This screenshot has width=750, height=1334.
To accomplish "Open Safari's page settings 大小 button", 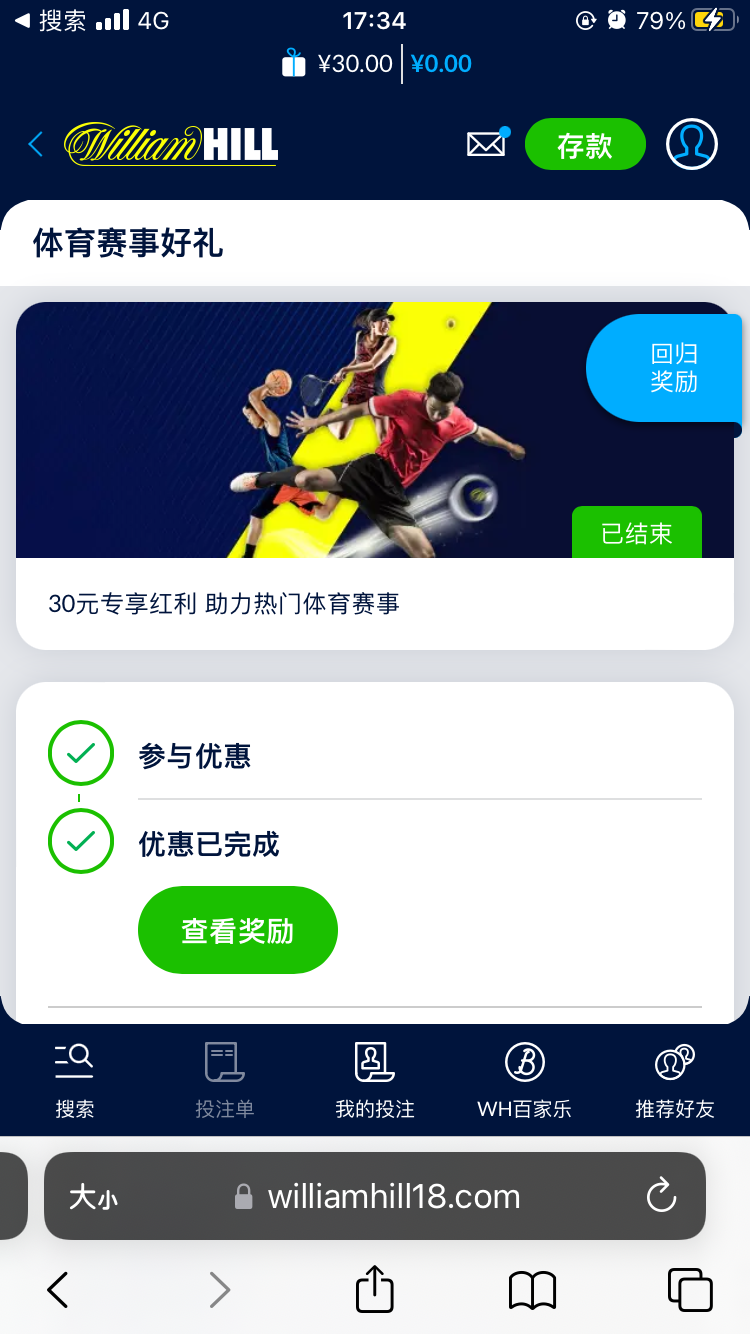I will point(93,1197).
